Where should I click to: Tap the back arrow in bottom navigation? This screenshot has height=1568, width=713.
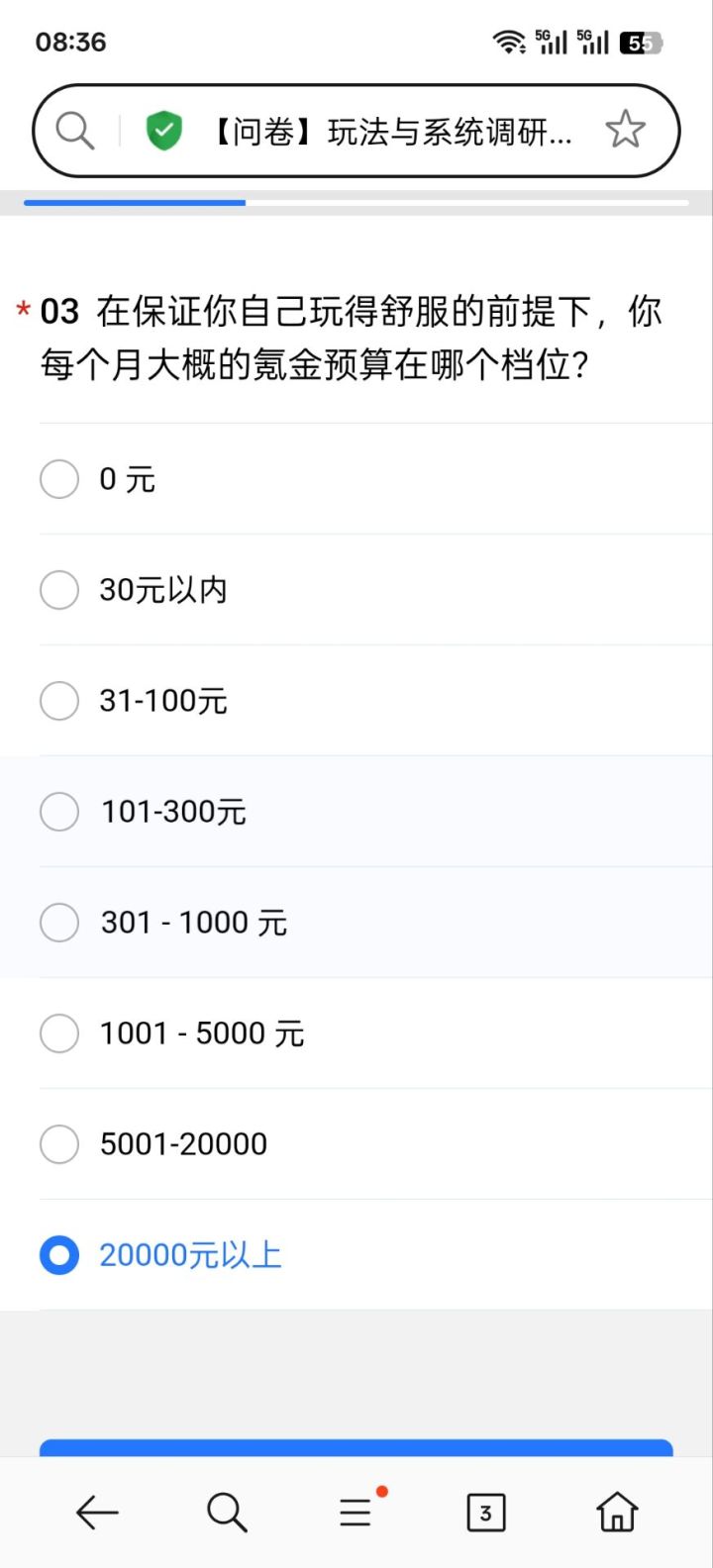coord(96,1512)
